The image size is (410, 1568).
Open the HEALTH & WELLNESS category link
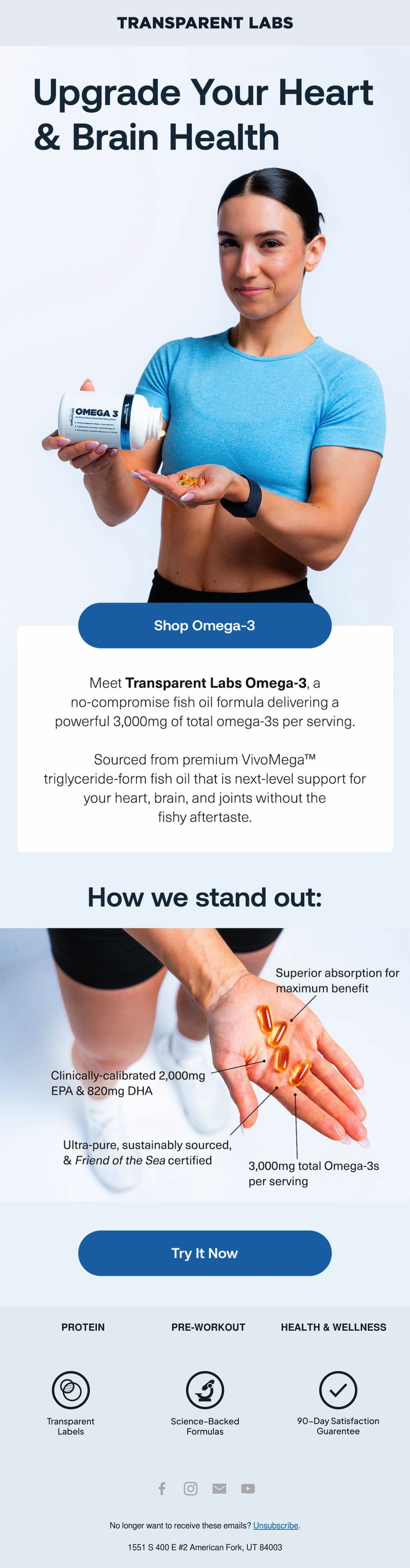point(333,1327)
